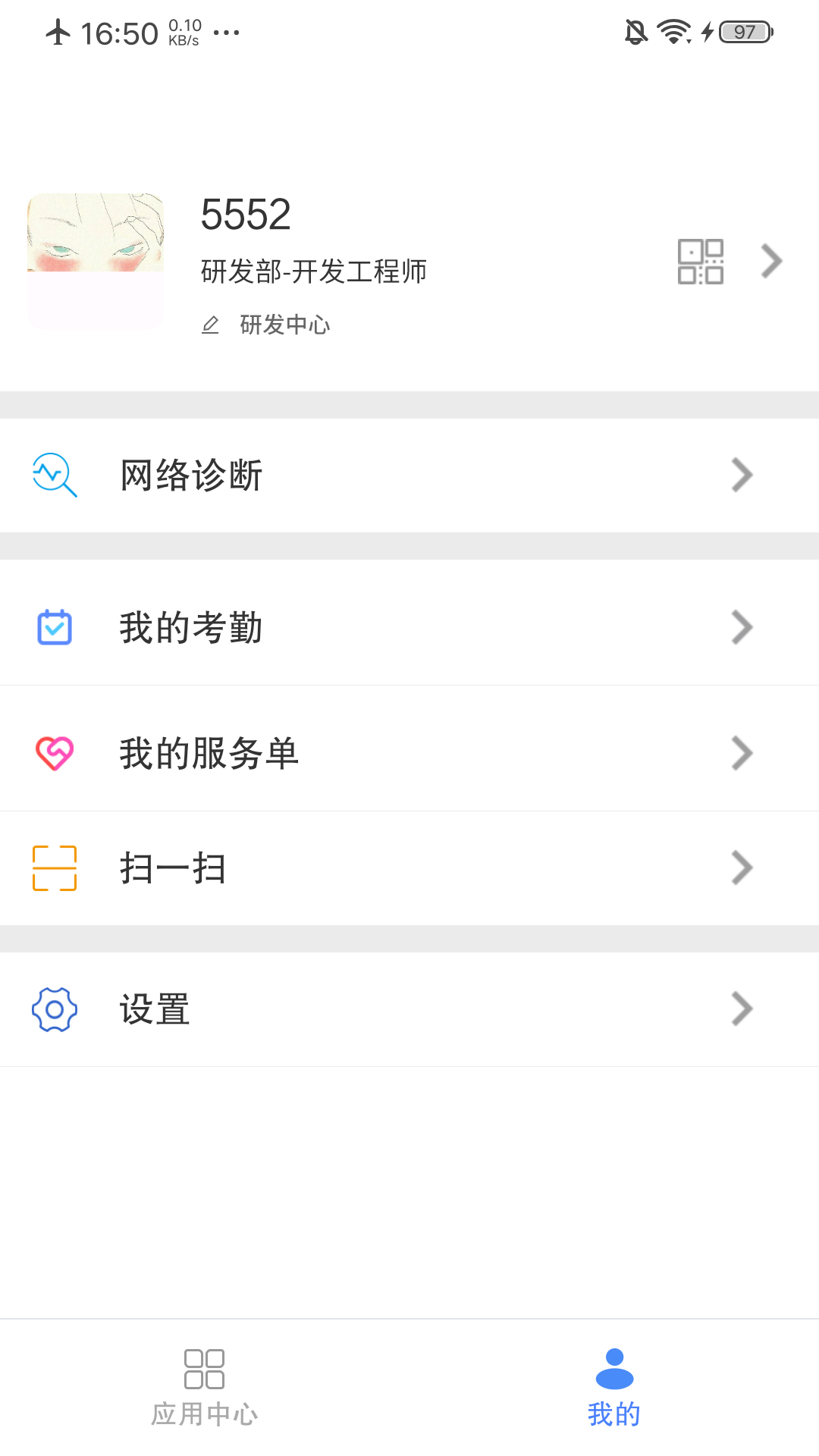Open 扫一扫 to scan a code
Image resolution: width=819 pixels, height=1456 pixels.
coord(174,868)
